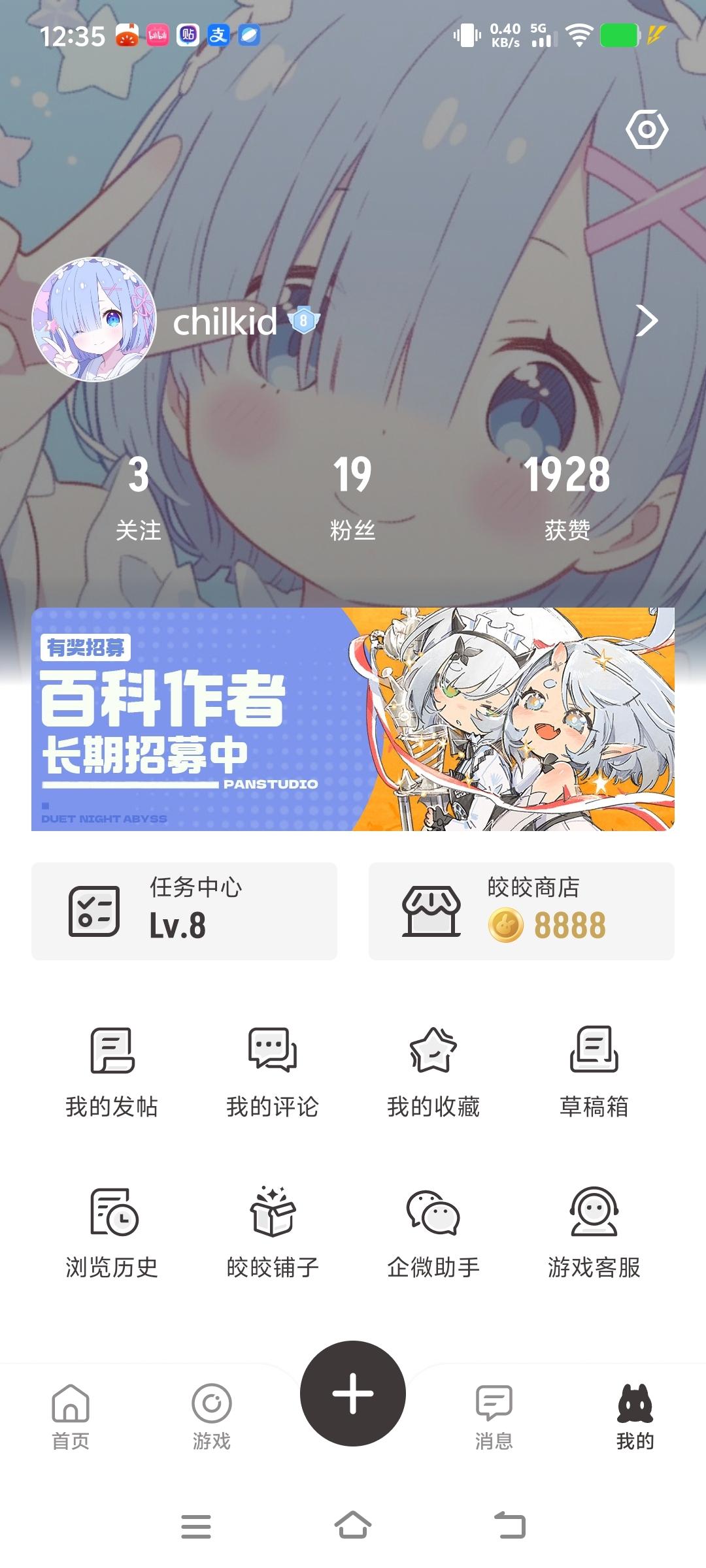Open chilkid's profile page using the arrow
Image resolution: width=706 pixels, height=1568 pixels.
(647, 321)
